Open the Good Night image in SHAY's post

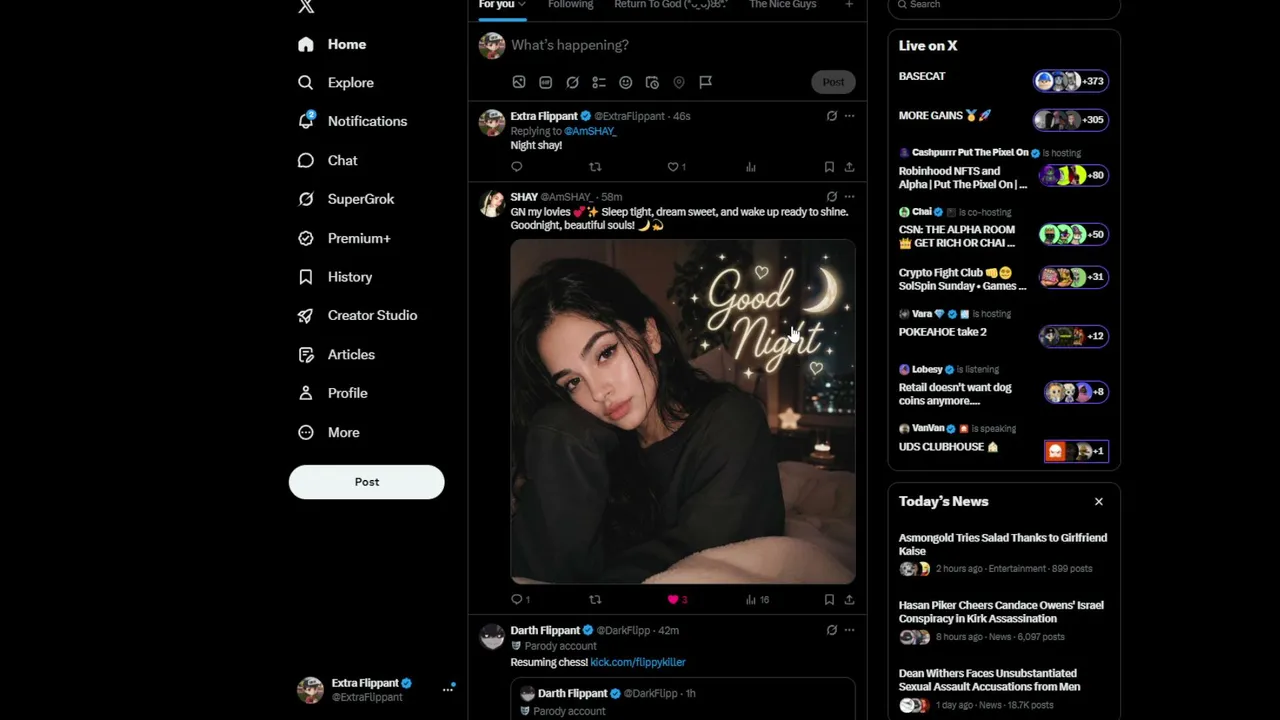click(x=683, y=411)
